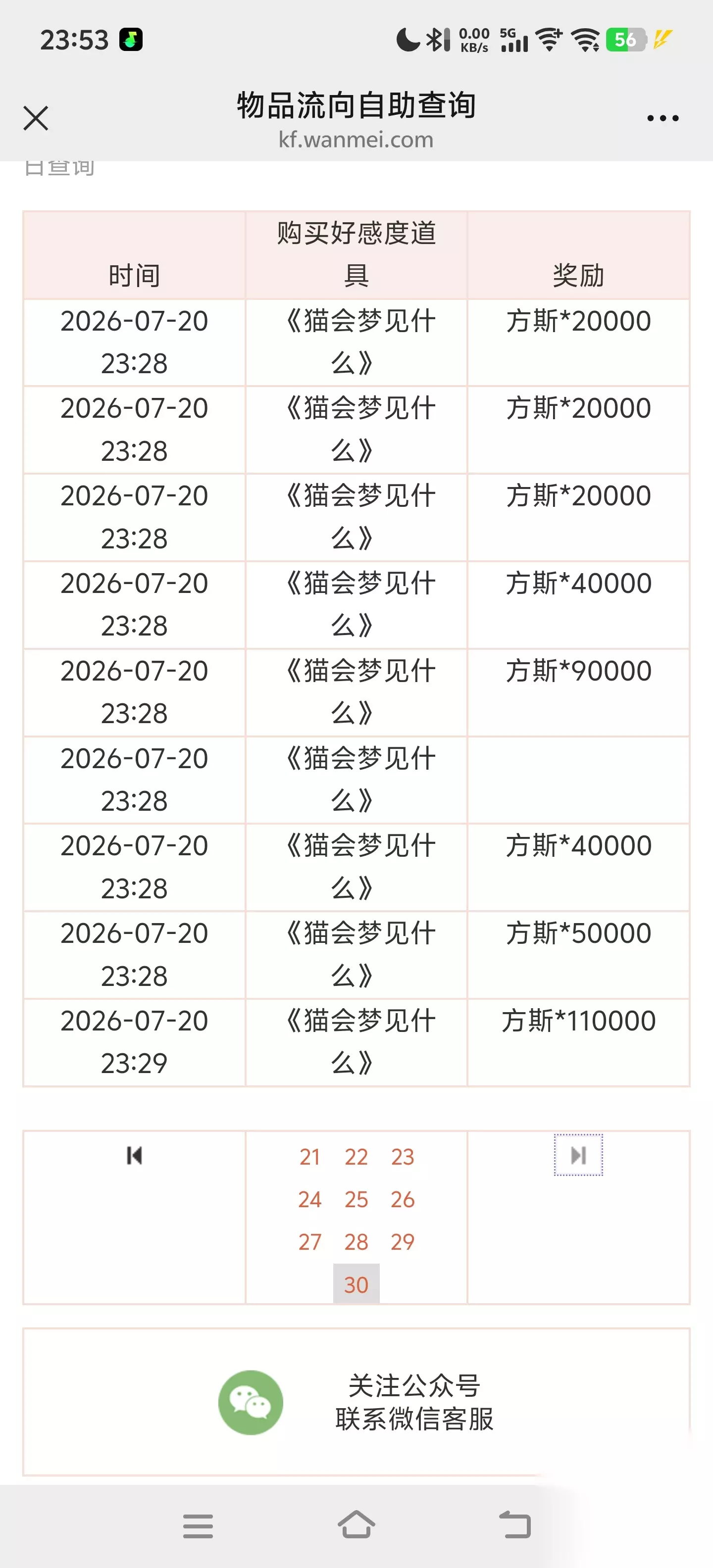Image resolution: width=713 pixels, height=1568 pixels.
Task: Go to page 27
Action: [x=309, y=1242]
